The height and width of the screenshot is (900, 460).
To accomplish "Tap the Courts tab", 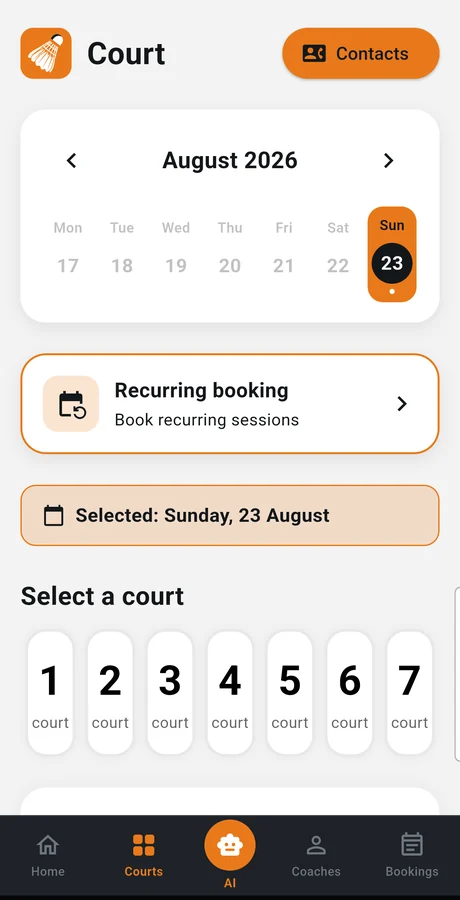I will click(144, 856).
